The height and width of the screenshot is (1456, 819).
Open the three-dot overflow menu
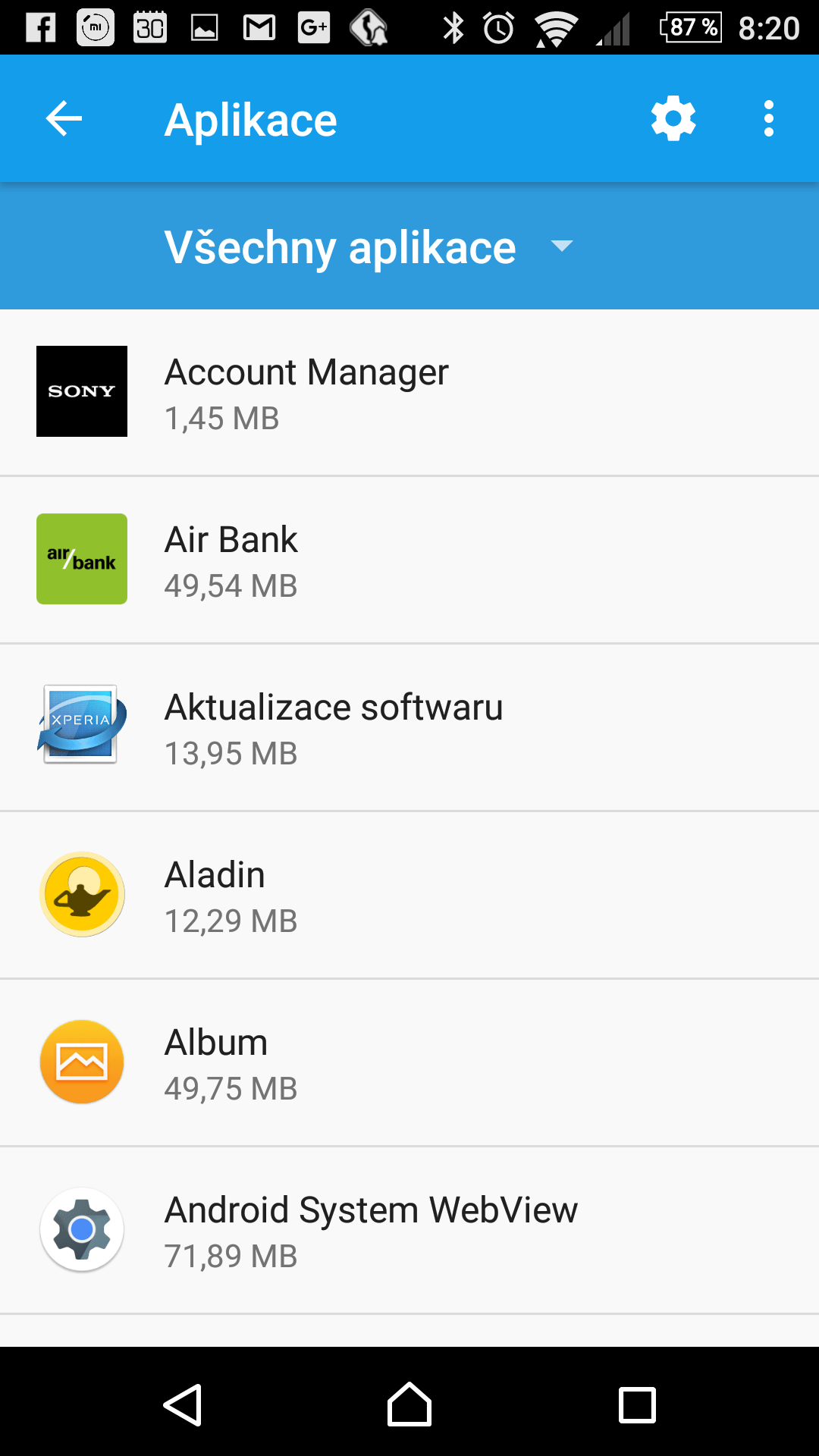(x=768, y=119)
